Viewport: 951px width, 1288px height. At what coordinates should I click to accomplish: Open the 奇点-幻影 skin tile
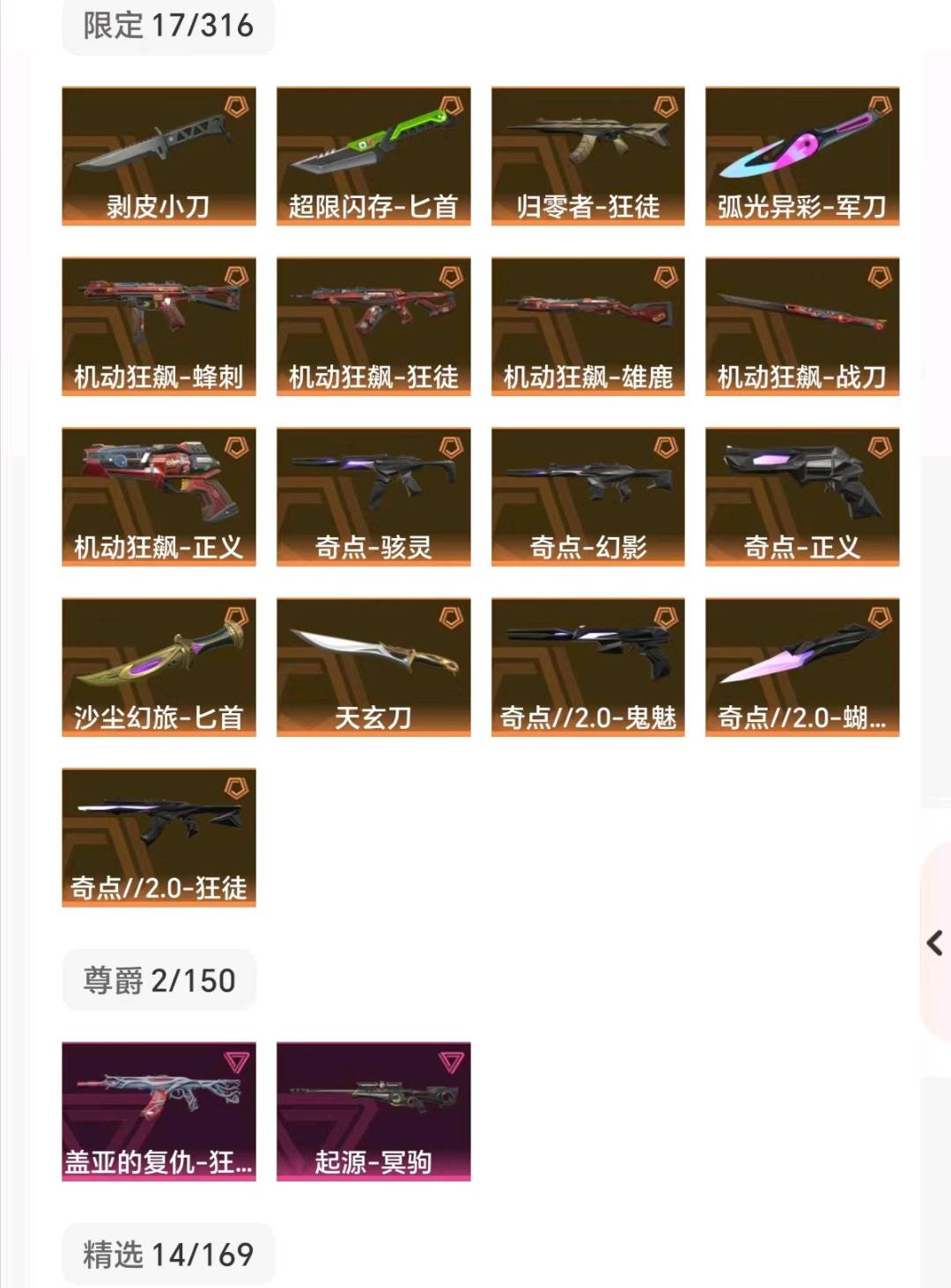click(x=587, y=497)
